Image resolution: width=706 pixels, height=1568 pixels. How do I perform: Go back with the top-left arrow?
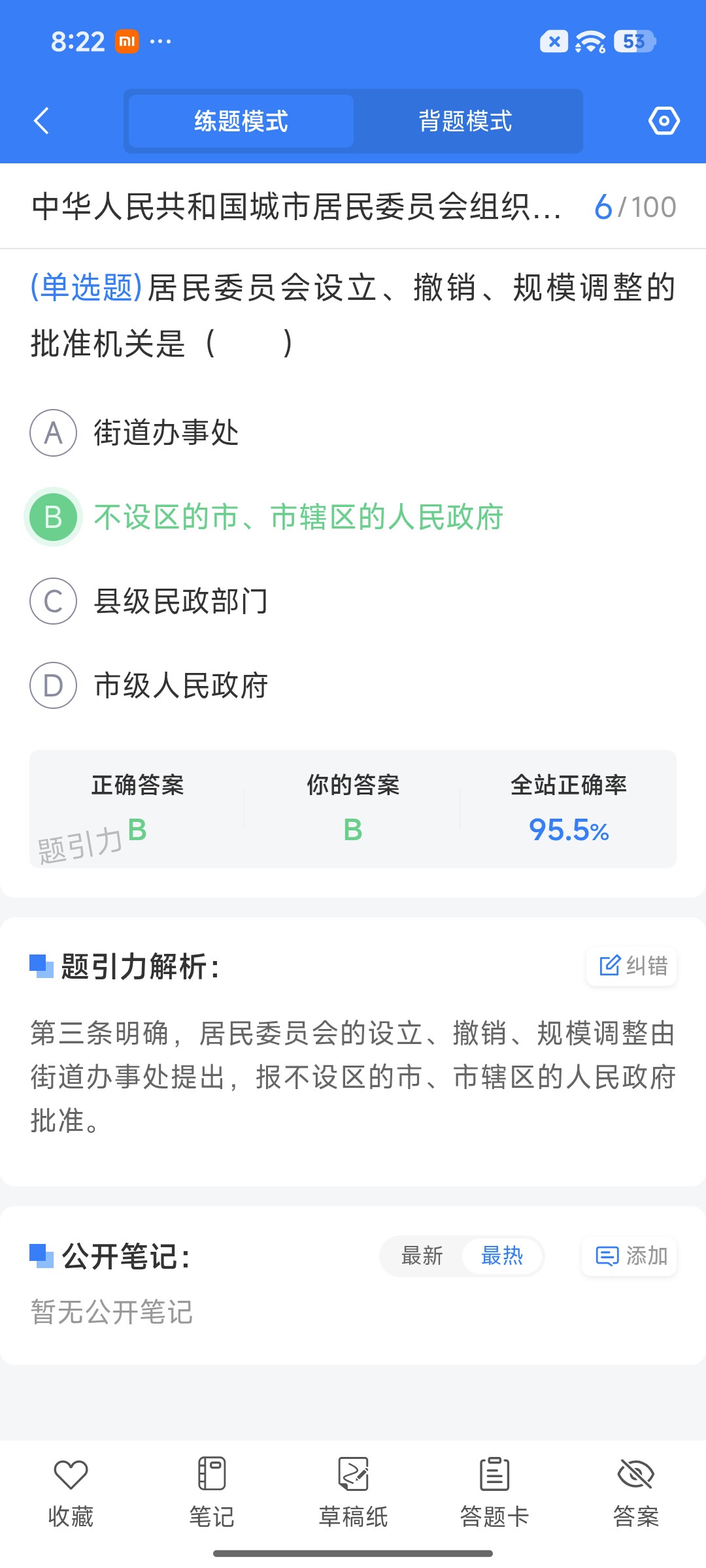[x=41, y=121]
